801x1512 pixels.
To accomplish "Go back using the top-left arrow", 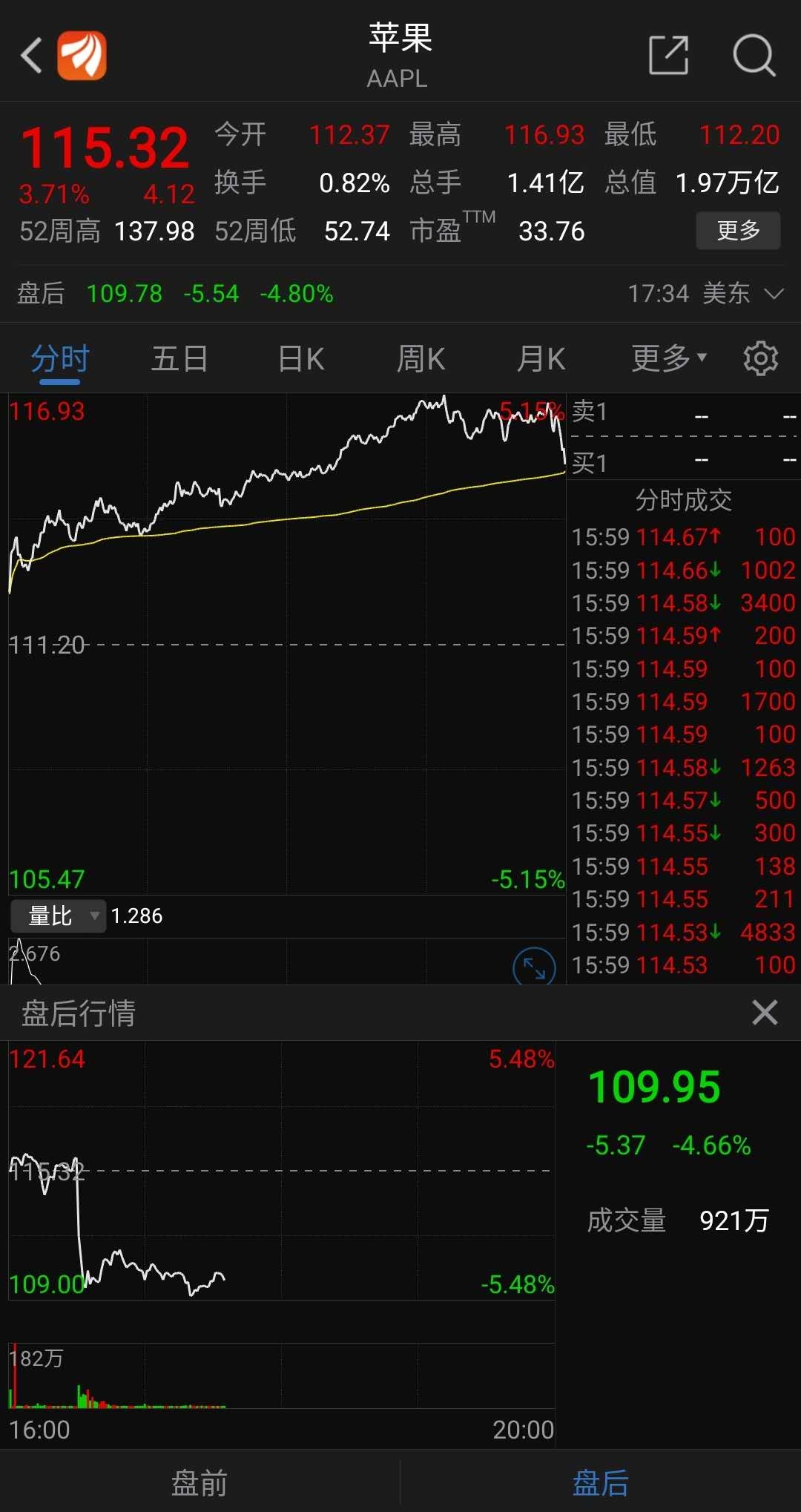I will [31, 56].
